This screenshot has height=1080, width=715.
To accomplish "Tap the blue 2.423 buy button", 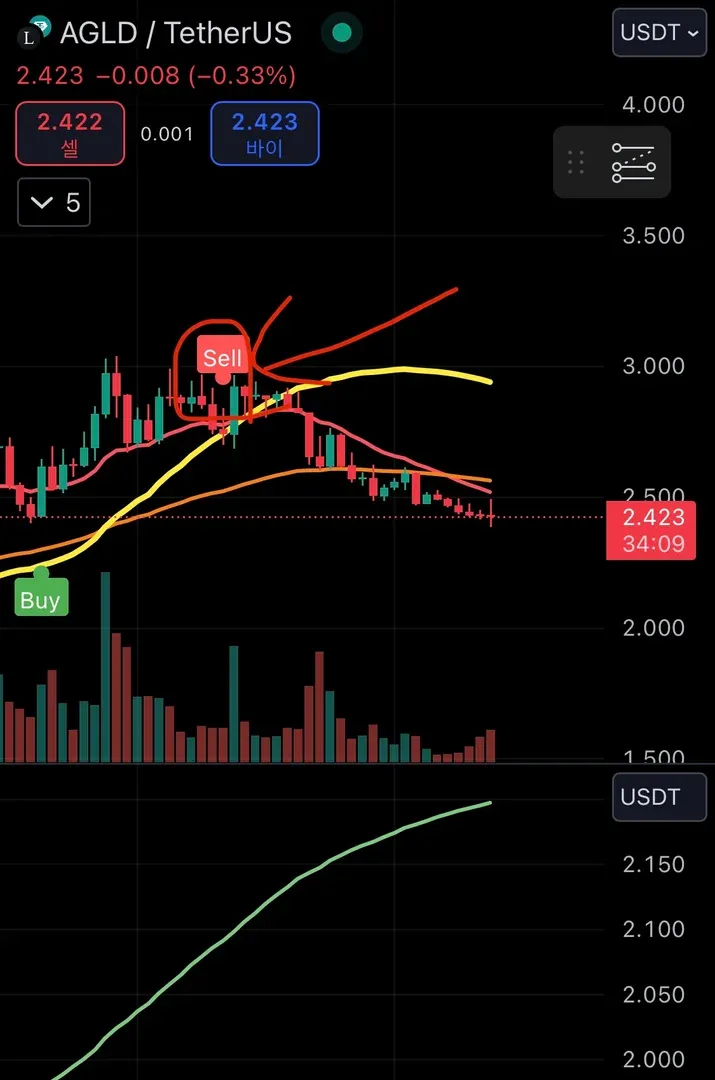I will [x=265, y=133].
